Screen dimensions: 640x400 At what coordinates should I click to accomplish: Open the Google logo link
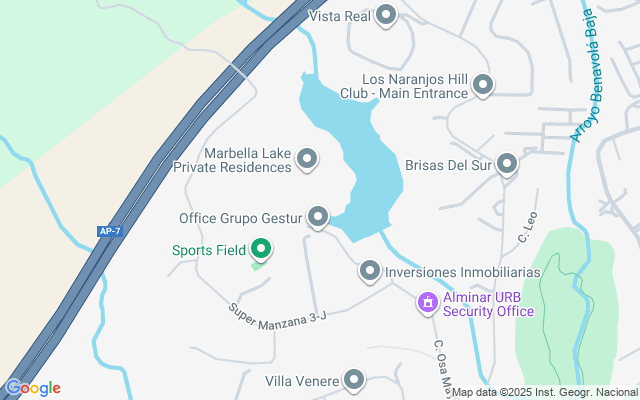[33, 388]
